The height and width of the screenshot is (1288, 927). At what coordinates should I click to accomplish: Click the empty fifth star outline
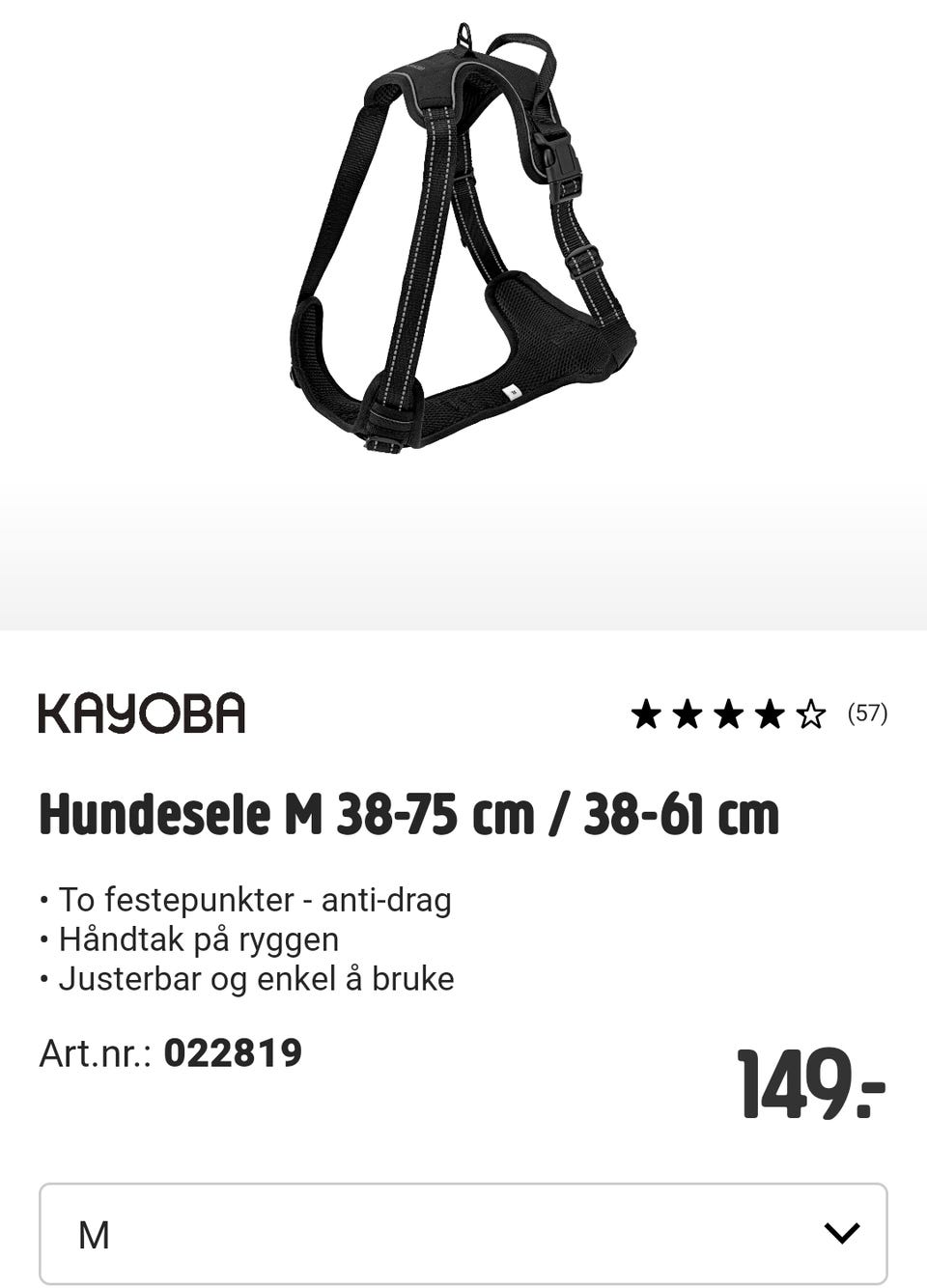[811, 714]
